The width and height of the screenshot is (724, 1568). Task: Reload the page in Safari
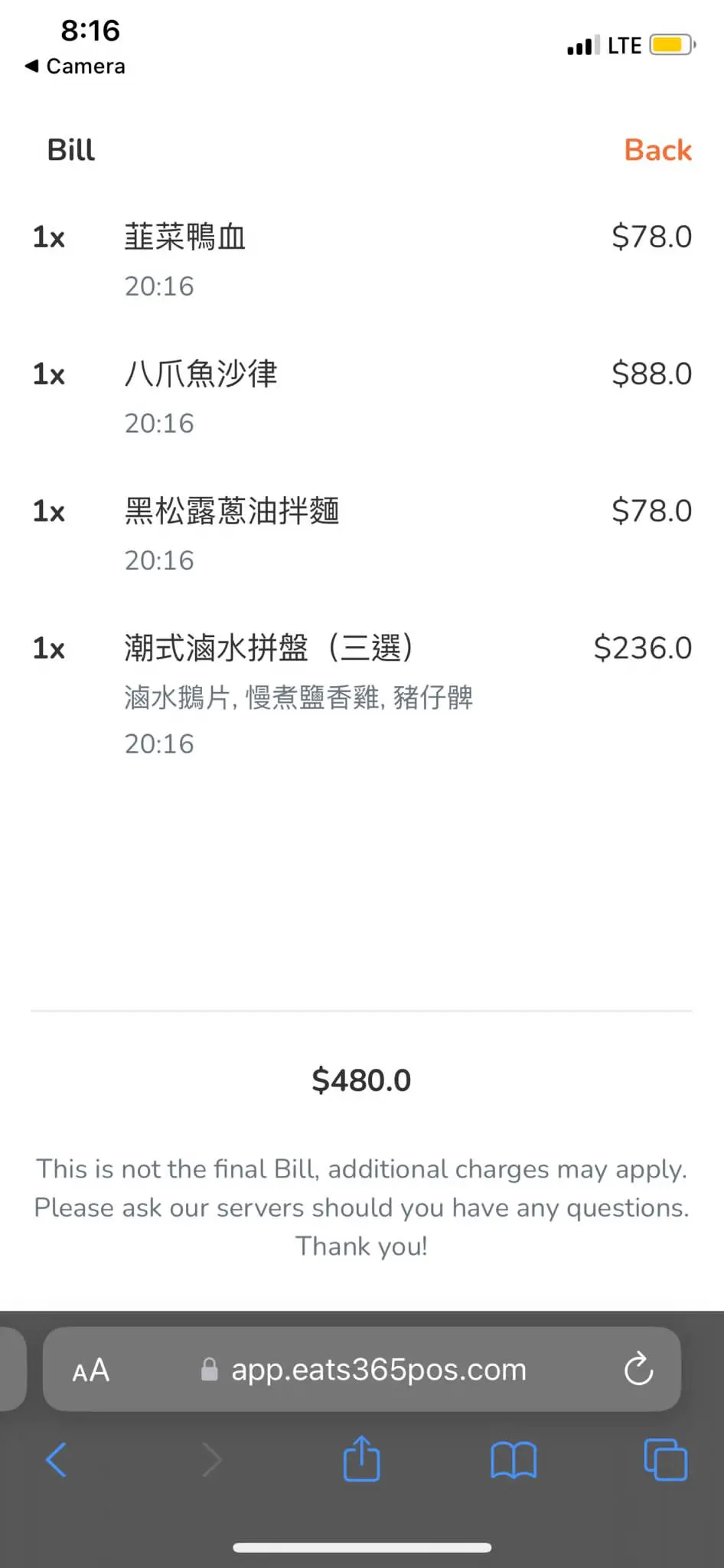(638, 1369)
